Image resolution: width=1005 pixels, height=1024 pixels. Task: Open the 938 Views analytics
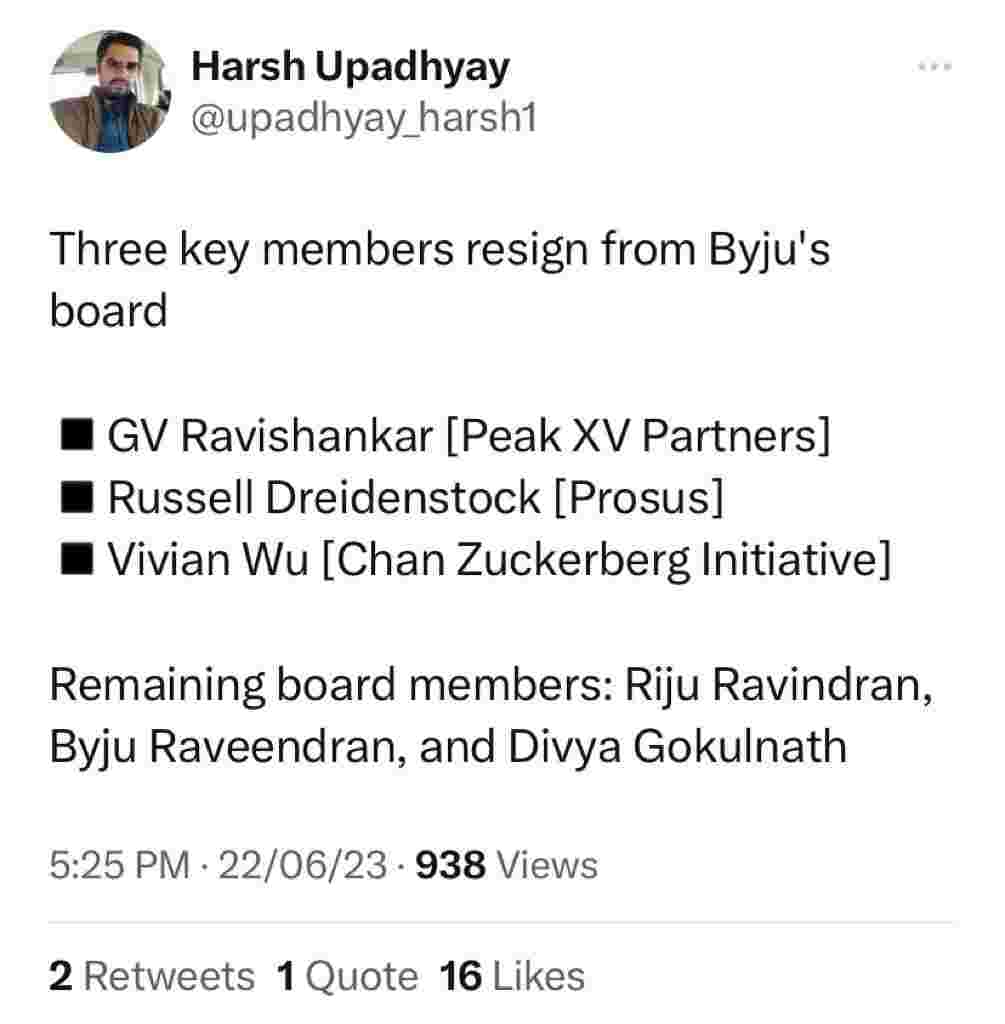pos(506,864)
